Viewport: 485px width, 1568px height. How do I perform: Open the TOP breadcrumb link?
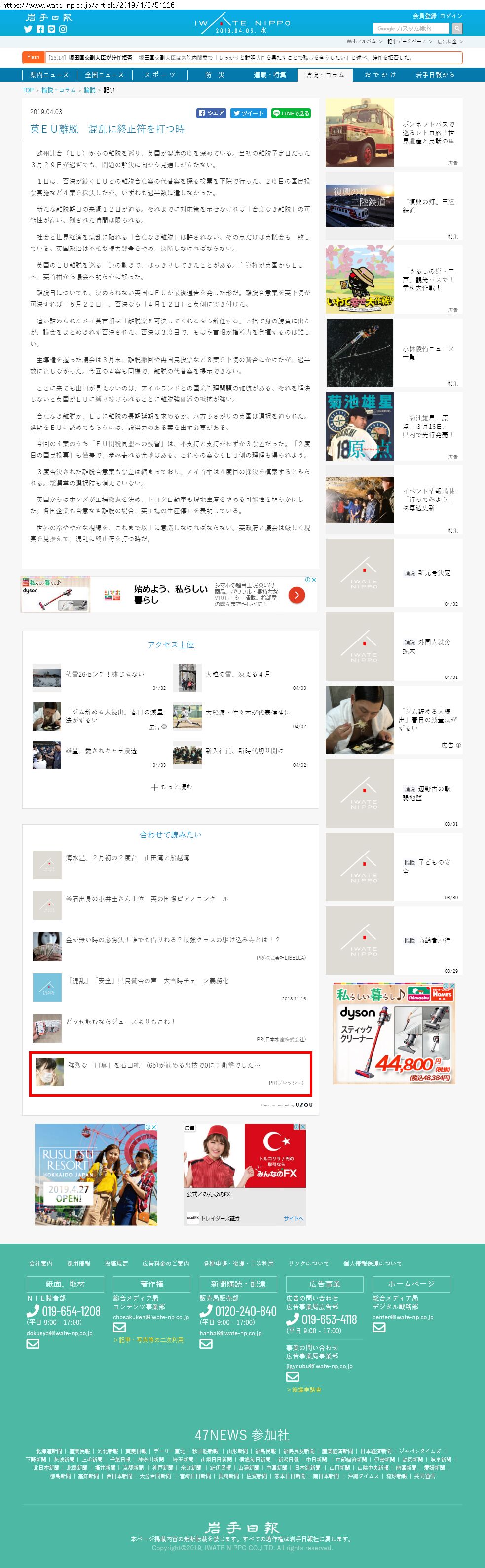pyautogui.click(x=28, y=90)
